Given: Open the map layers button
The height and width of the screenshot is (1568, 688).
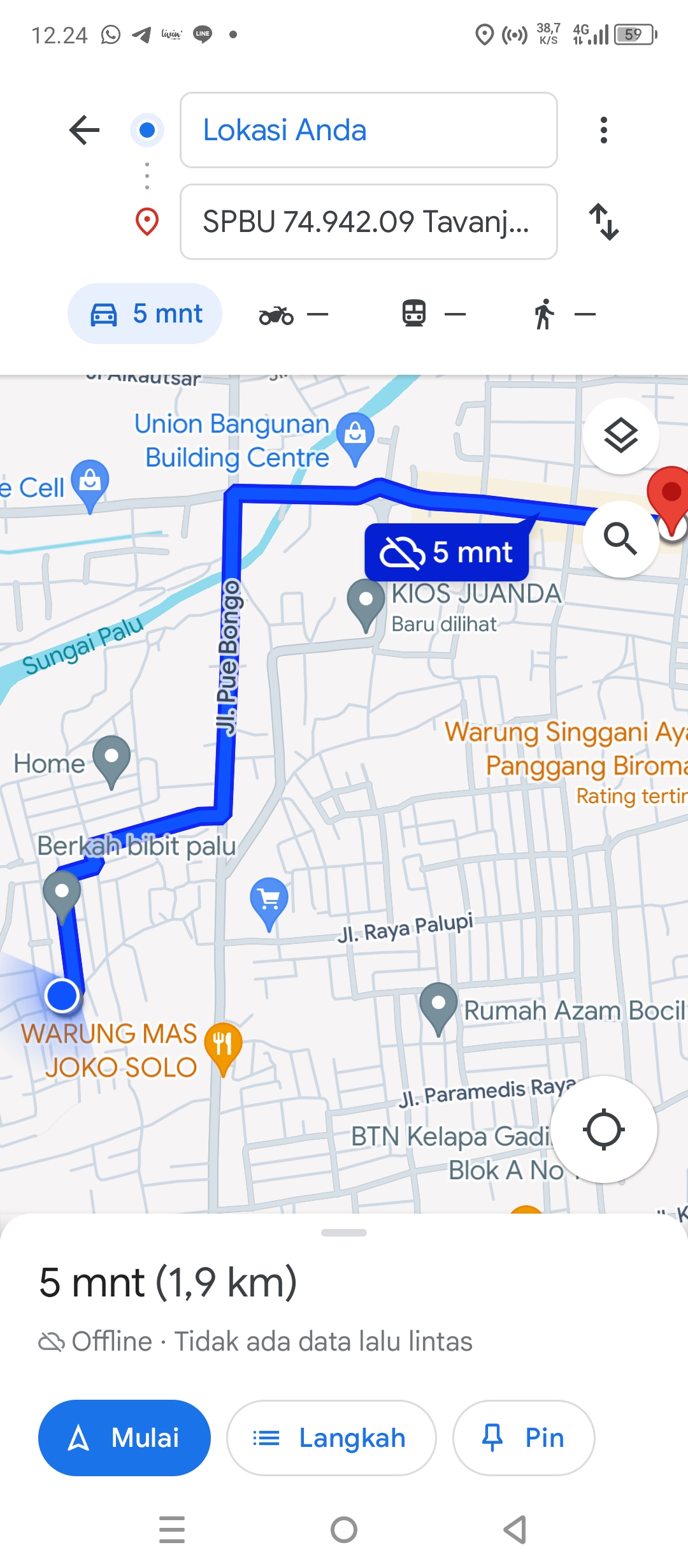Looking at the screenshot, I should [x=621, y=436].
